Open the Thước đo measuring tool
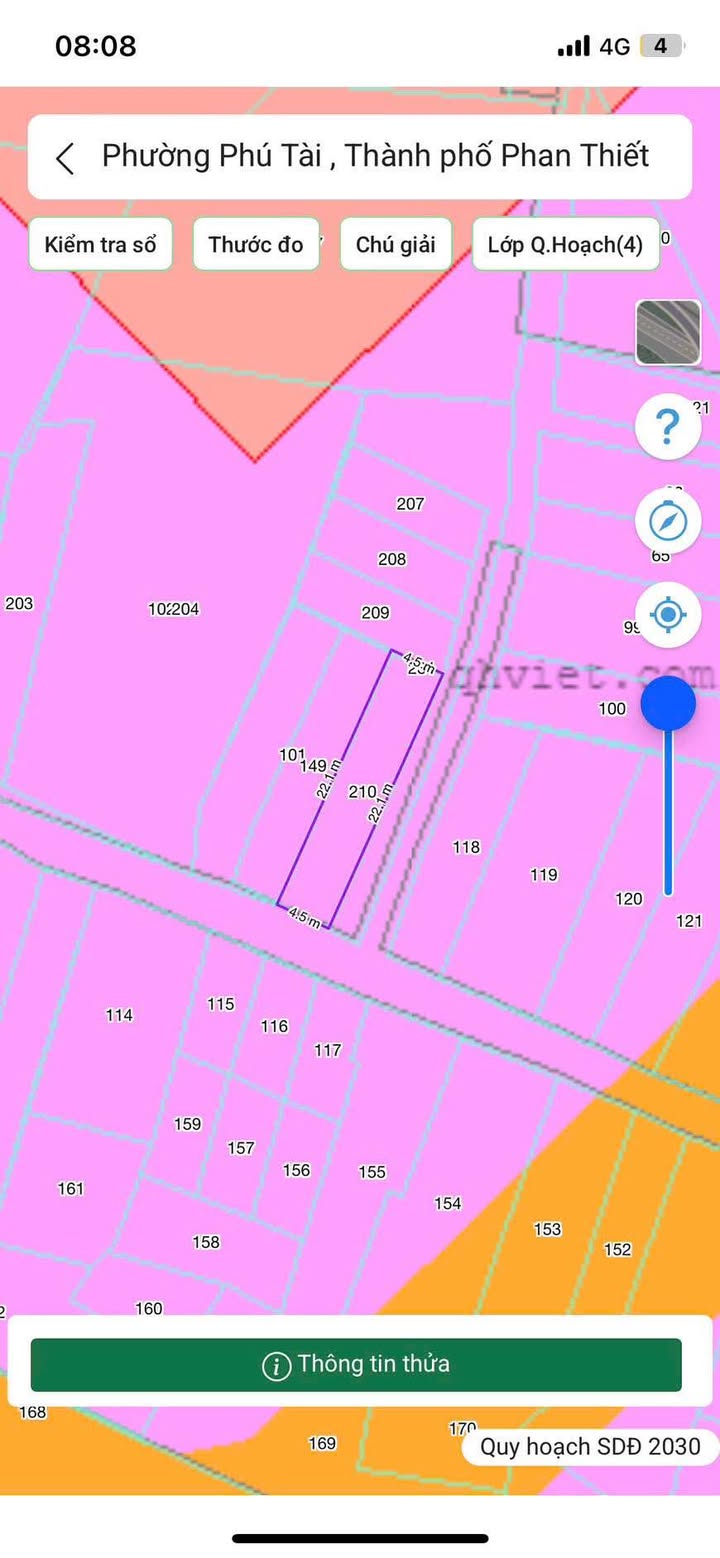The height and width of the screenshot is (1558, 720). 256,244
